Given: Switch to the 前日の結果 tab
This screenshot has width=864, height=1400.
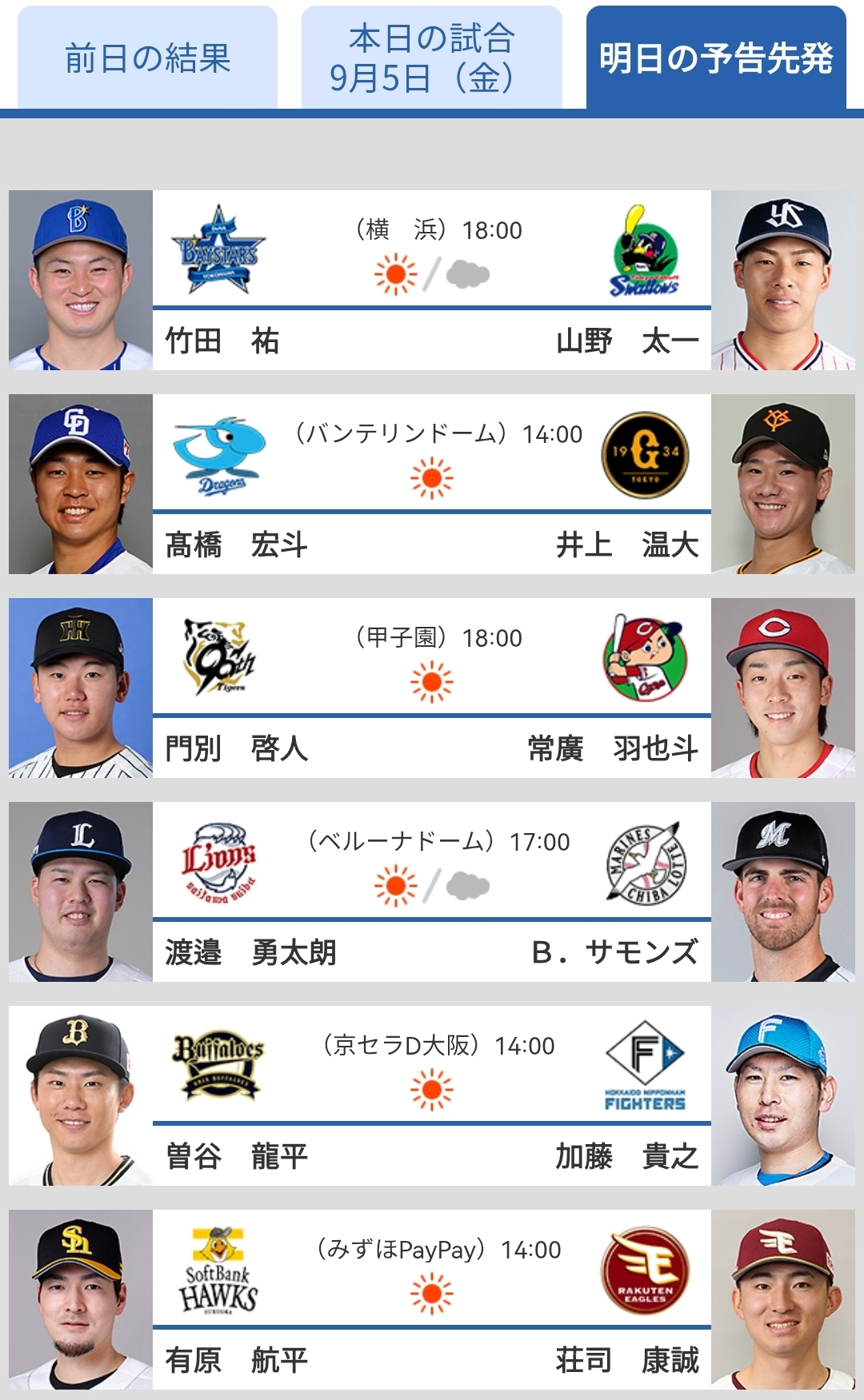Looking at the screenshot, I should click(147, 58).
